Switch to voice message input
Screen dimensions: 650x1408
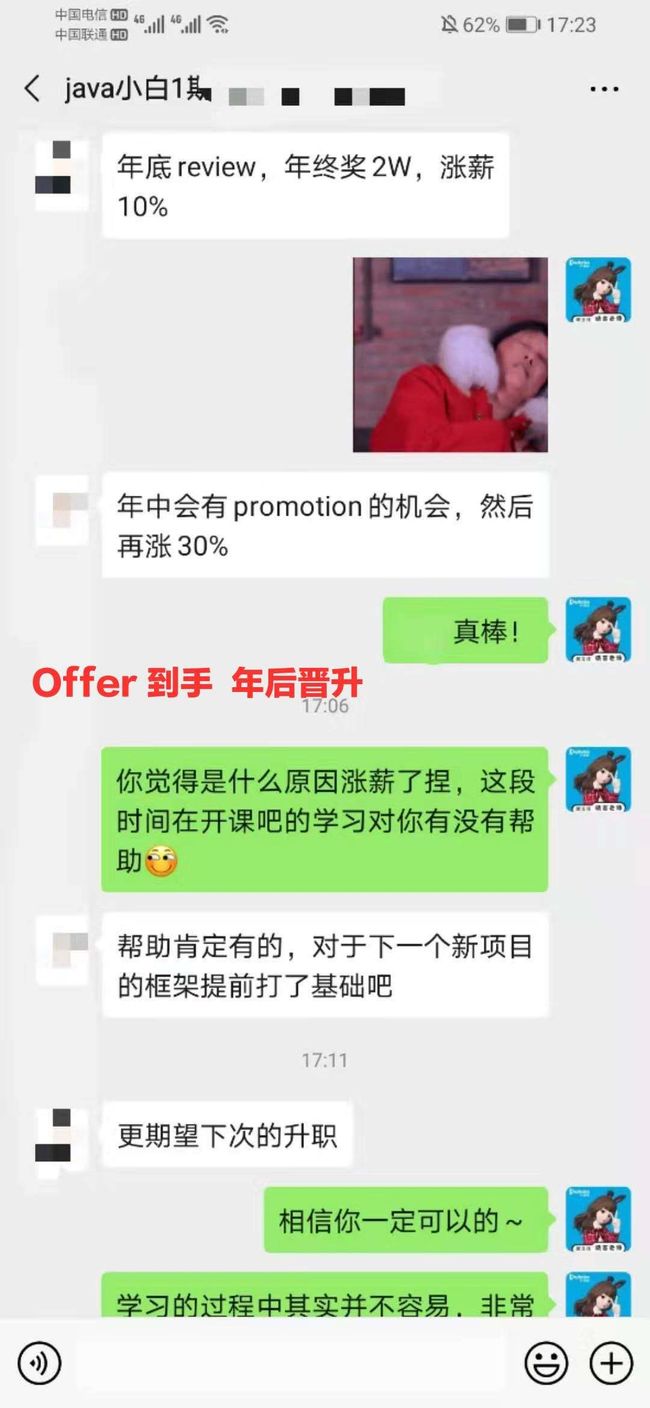[x=39, y=1363]
